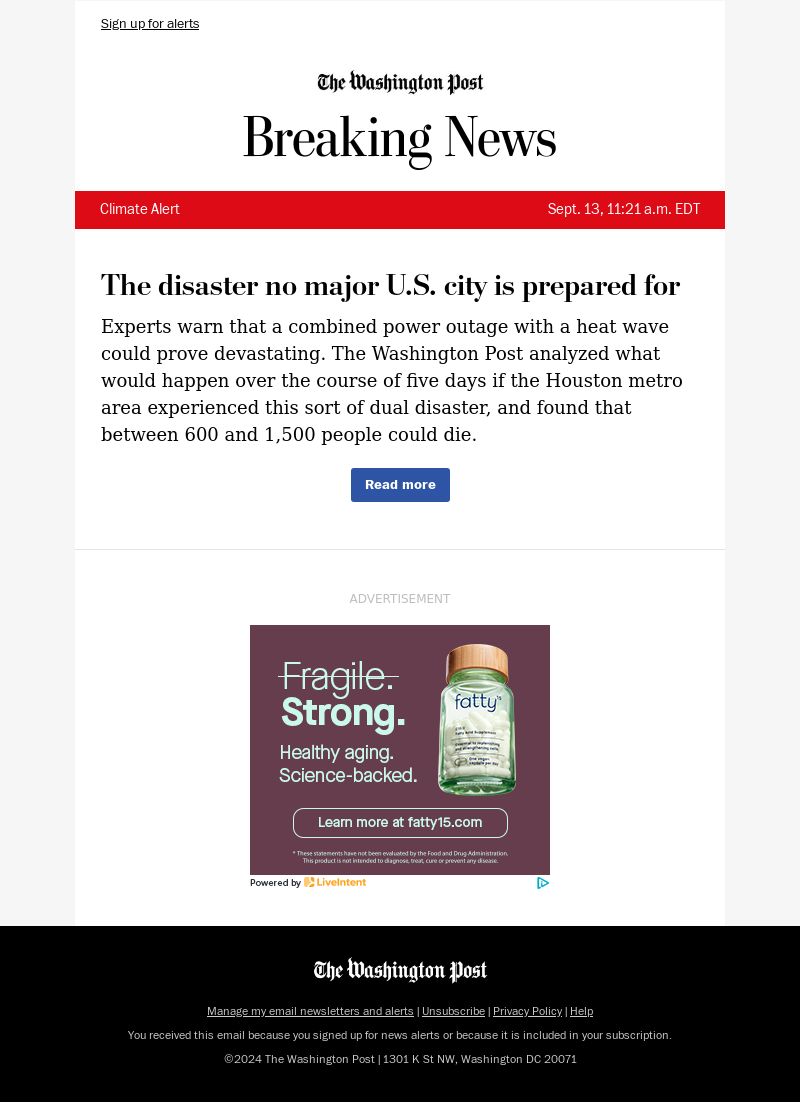800x1104 pixels.
Task: Open the disaster article headline
Action: (390, 286)
